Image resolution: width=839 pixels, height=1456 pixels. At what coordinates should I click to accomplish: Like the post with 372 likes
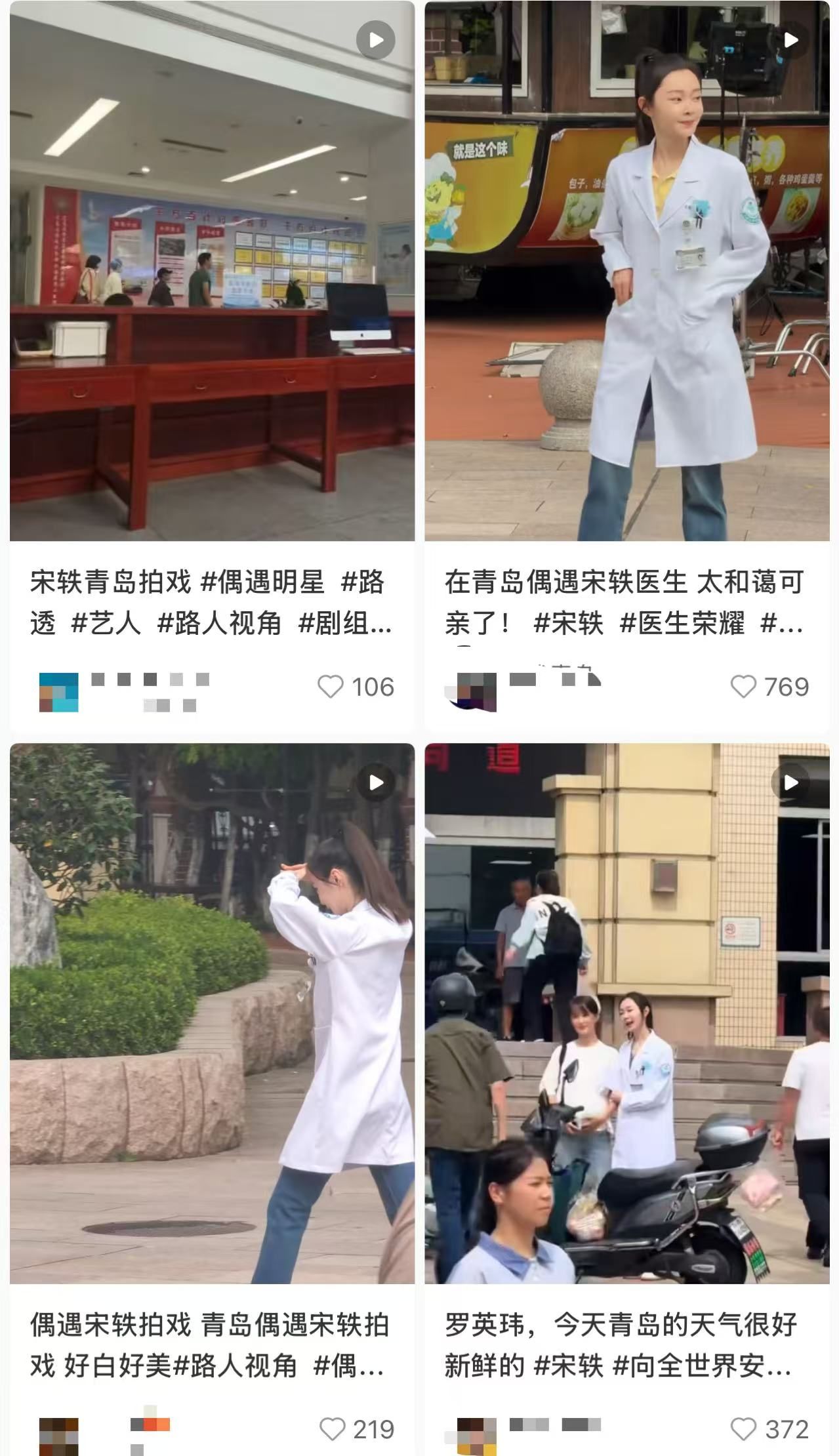pyautogui.click(x=743, y=1429)
